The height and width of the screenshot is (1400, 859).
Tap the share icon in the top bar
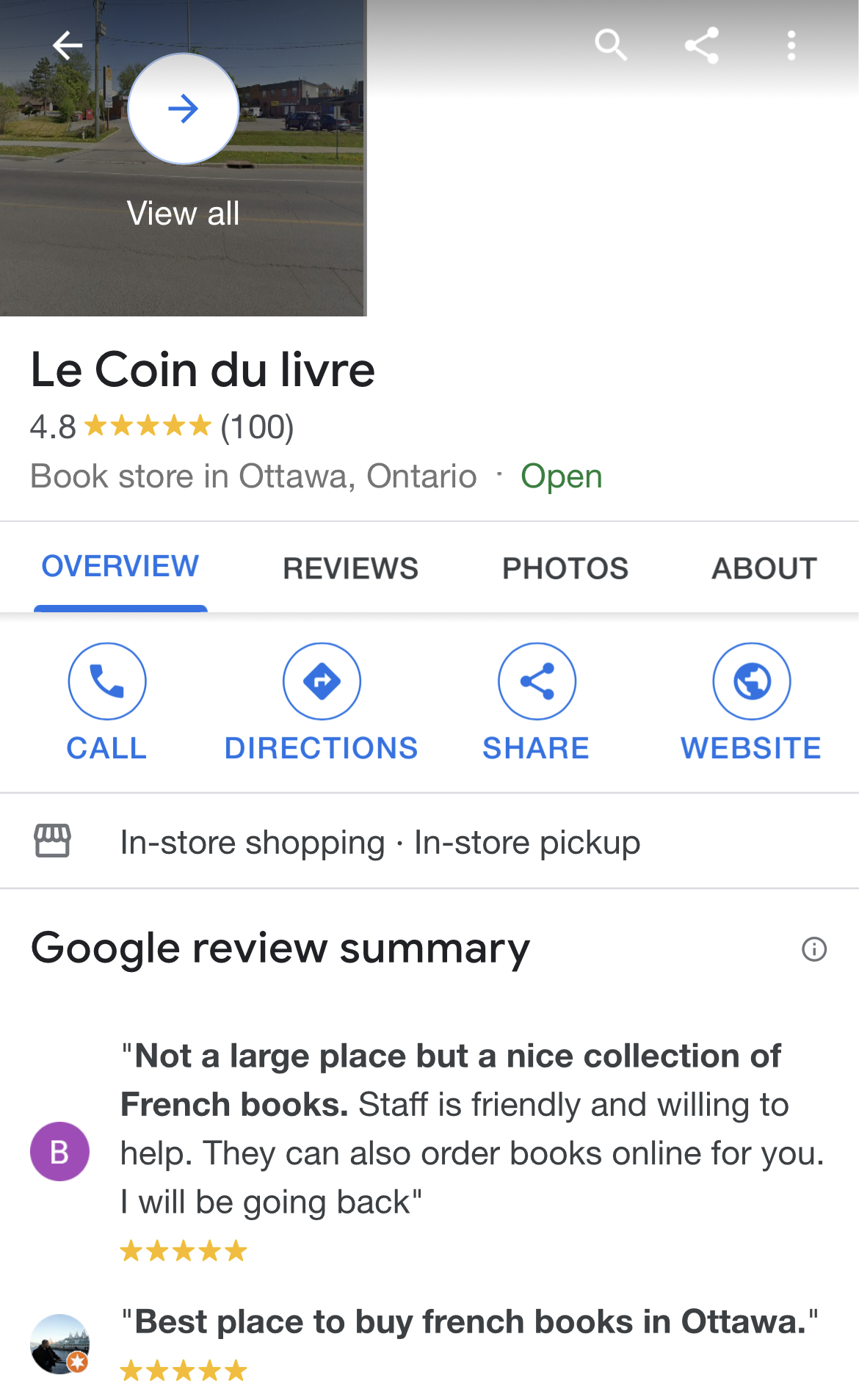pos(701,46)
